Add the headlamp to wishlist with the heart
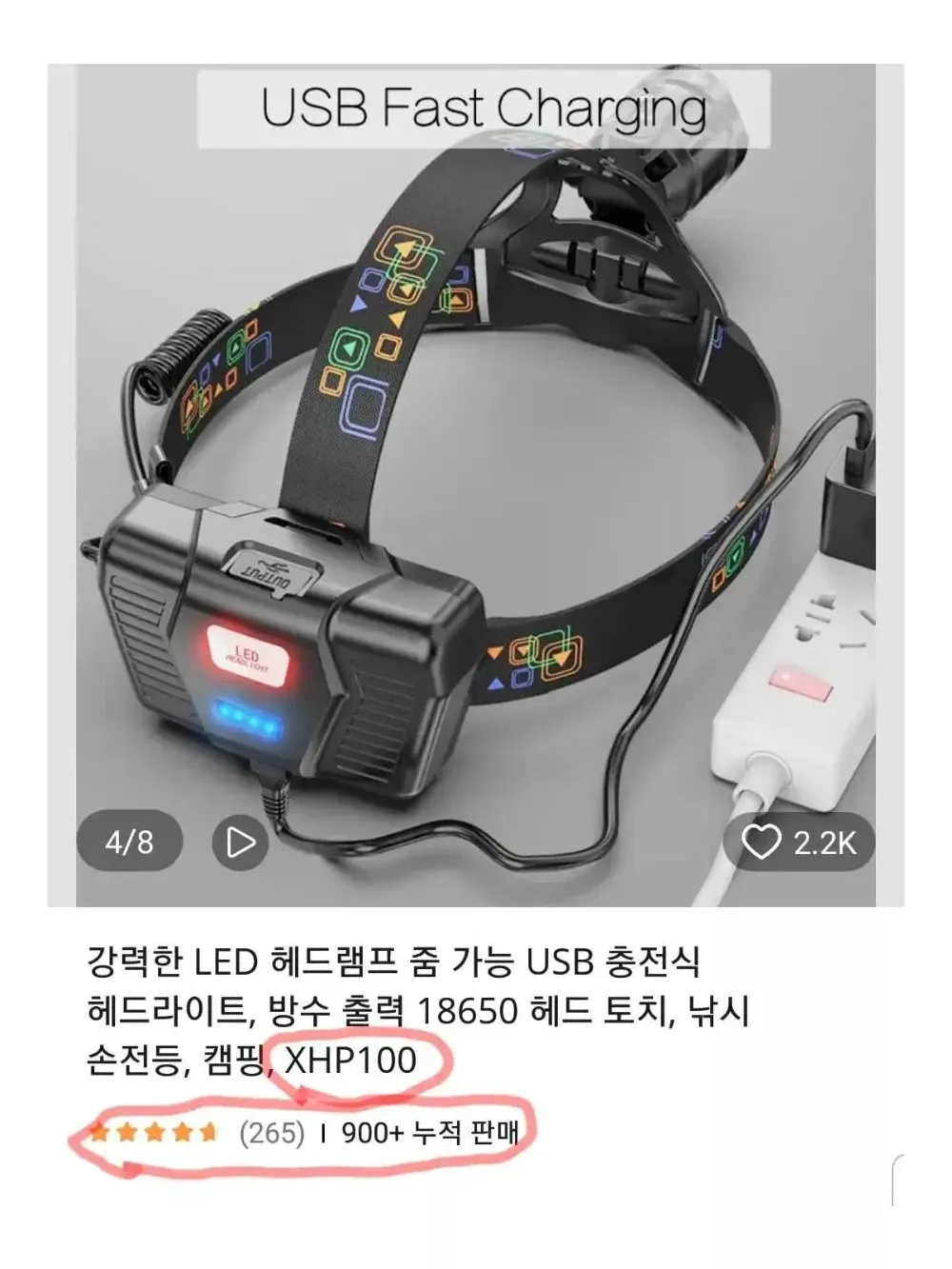 coord(762,843)
